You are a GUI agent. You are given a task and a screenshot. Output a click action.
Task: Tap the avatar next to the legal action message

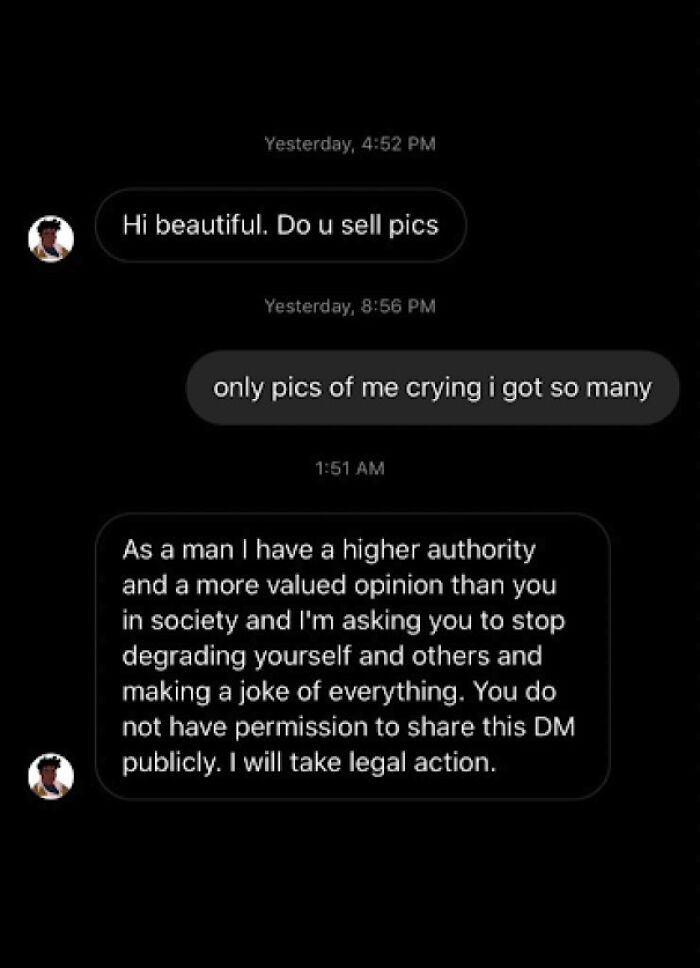click(50, 775)
